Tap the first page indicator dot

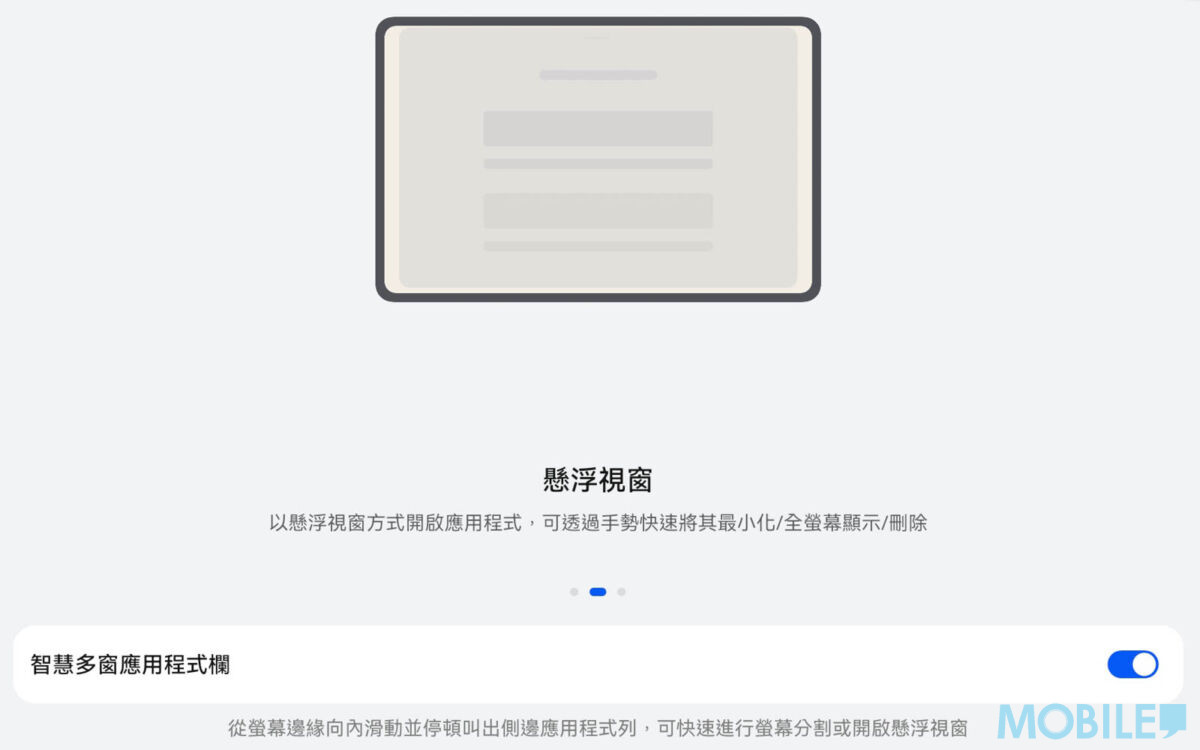pyautogui.click(x=574, y=592)
